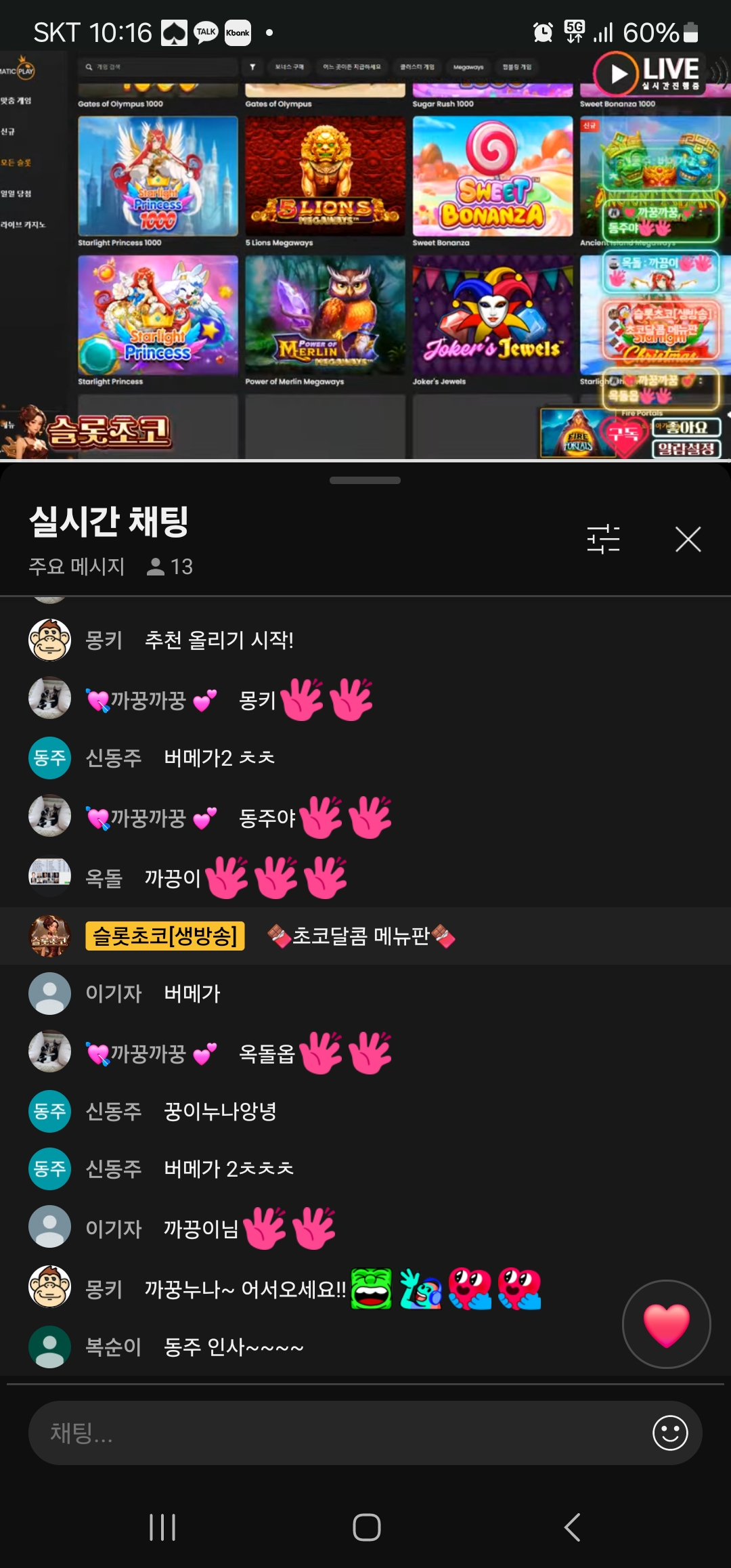Open the emoji picker in chat field

[x=670, y=1433]
